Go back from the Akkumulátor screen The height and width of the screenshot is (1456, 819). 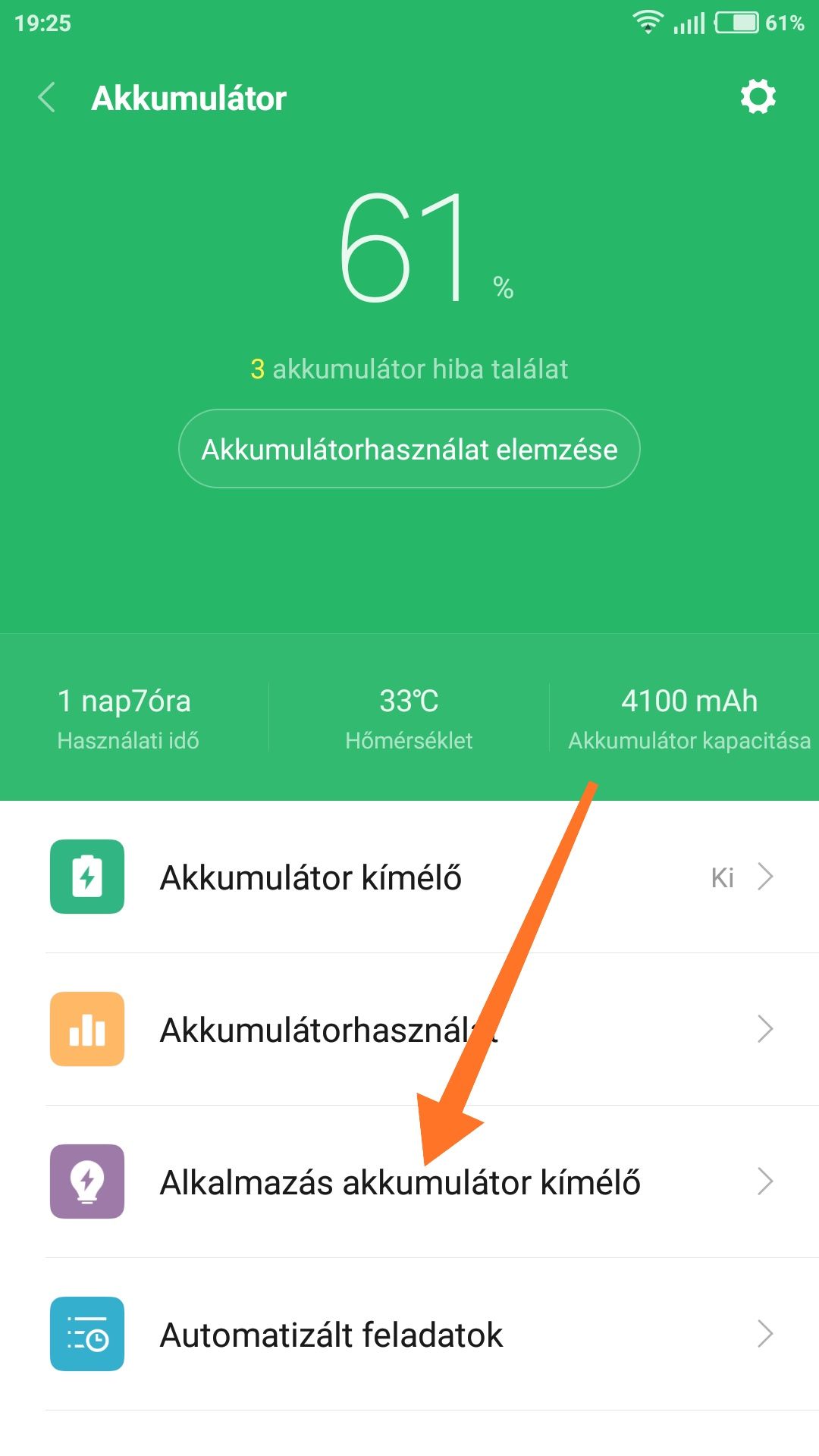pos(47,98)
